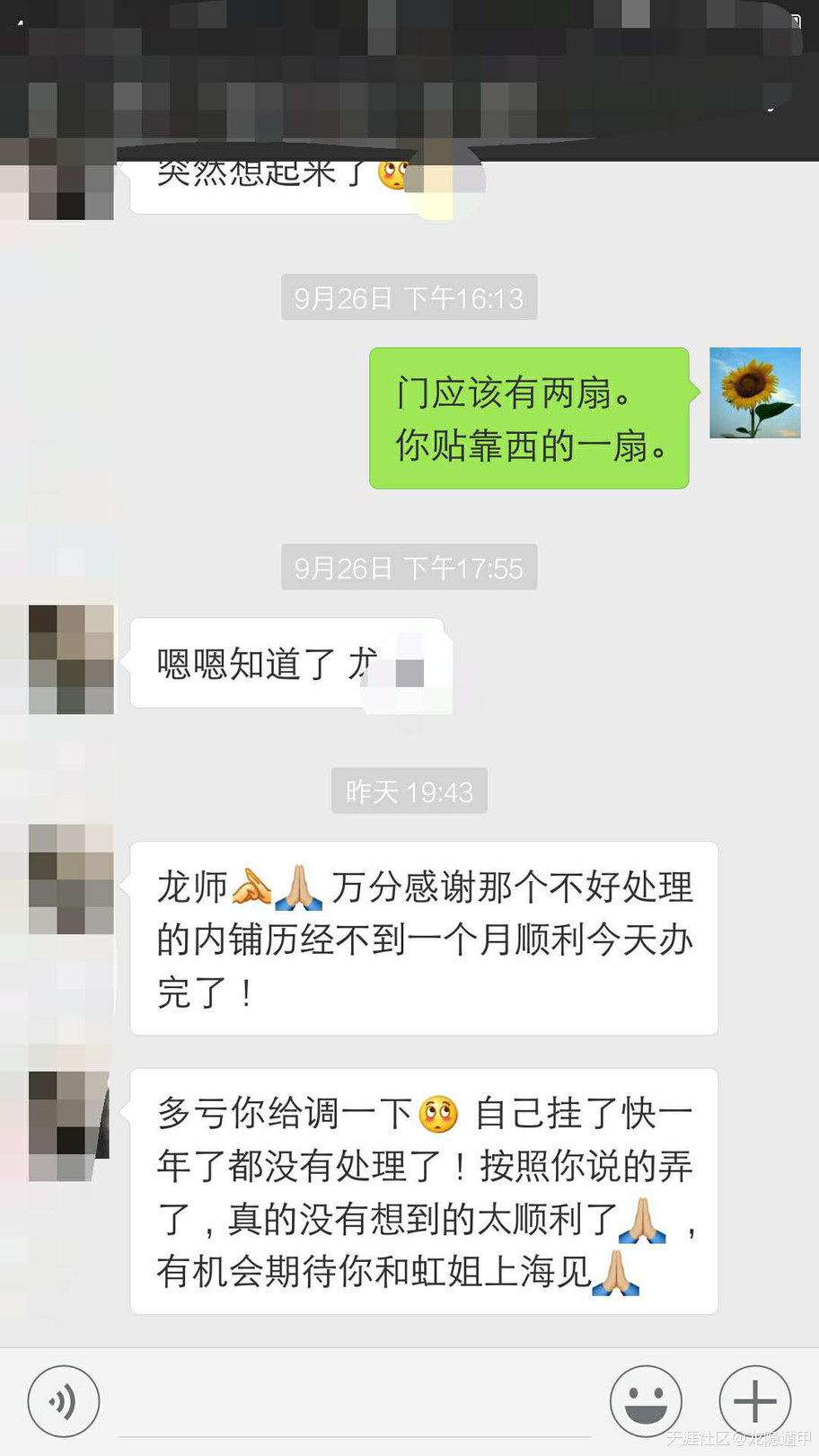The height and width of the screenshot is (1456, 819).
Task: Open sender avatar beside 嗯嗯知道了 message
Action: (71, 659)
